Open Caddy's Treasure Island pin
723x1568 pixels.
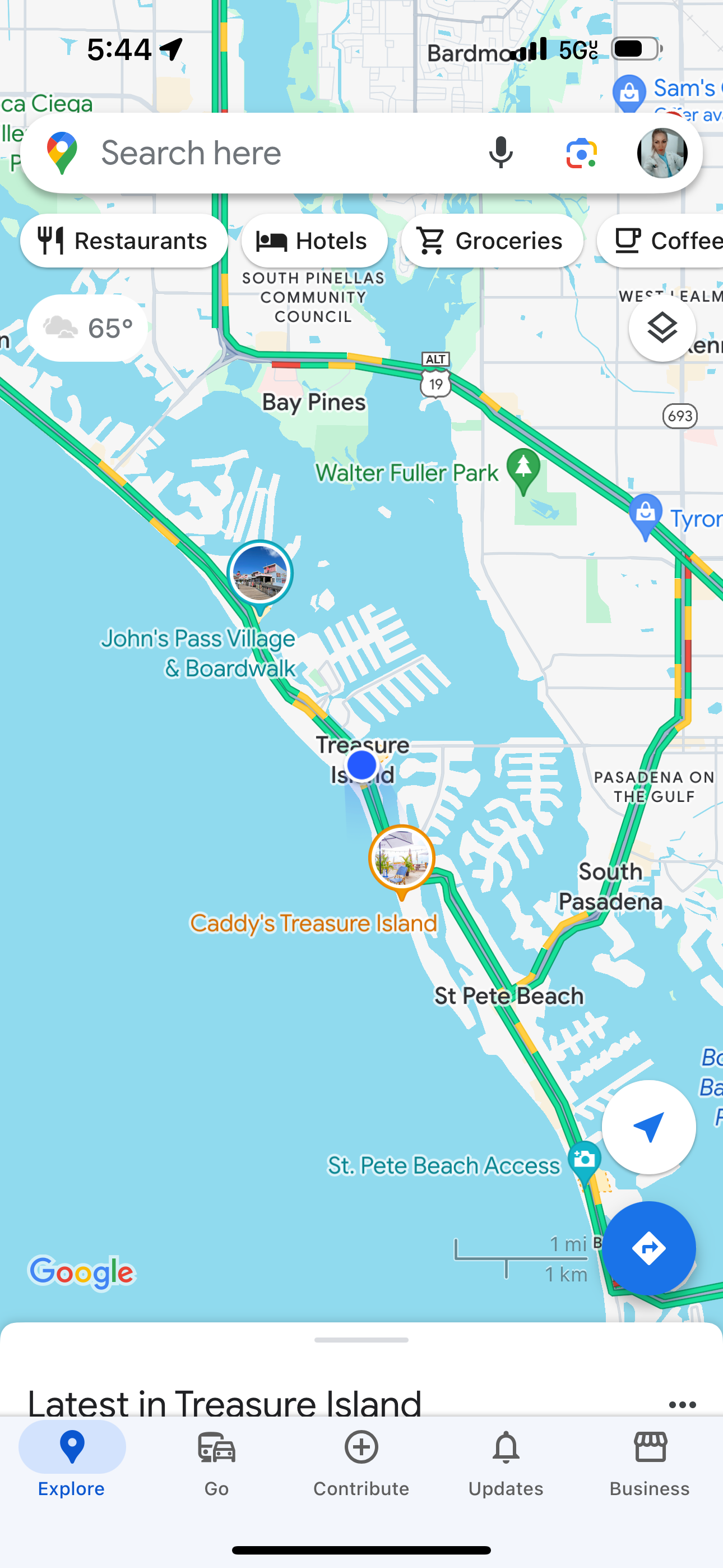402,858
